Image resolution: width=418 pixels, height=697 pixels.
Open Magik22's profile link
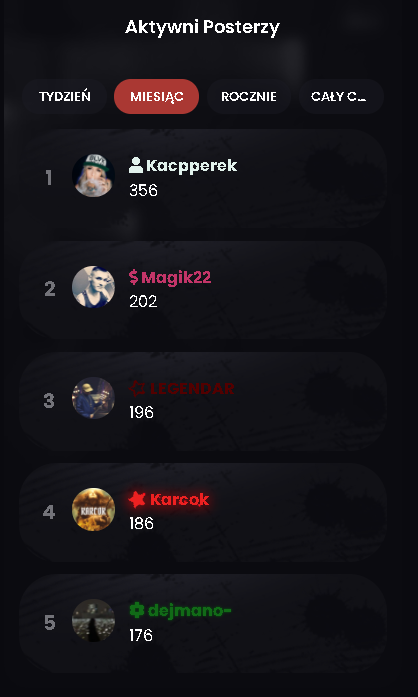tap(170, 277)
